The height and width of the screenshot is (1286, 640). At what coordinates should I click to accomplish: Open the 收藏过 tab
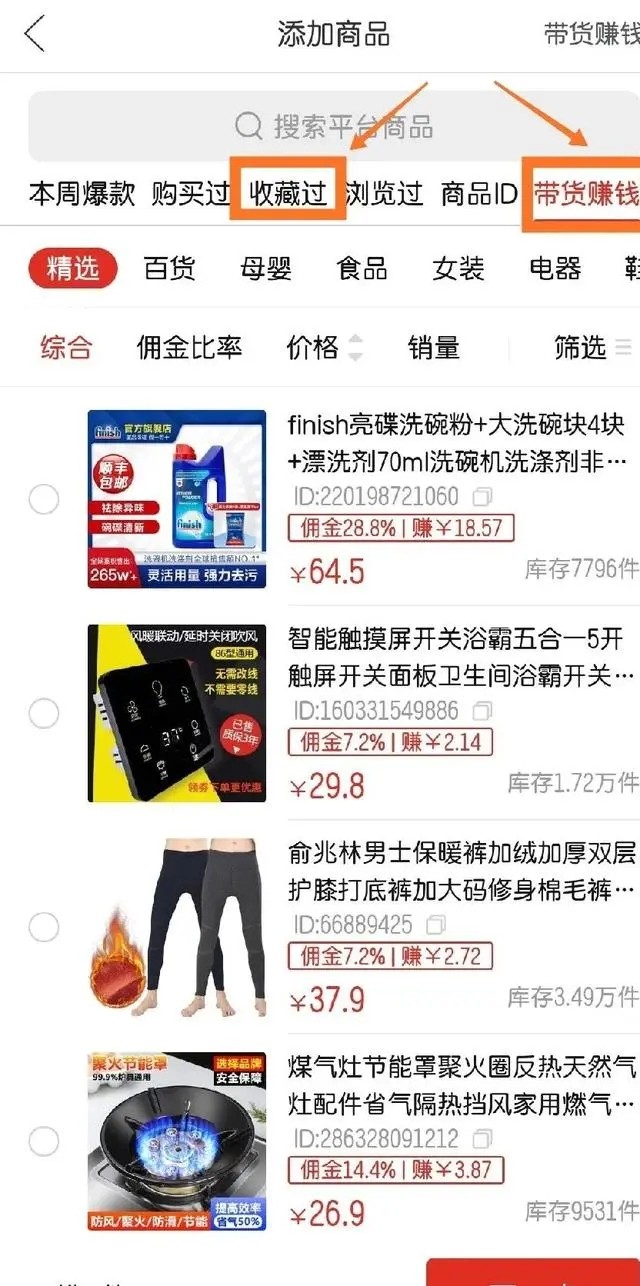[288, 193]
